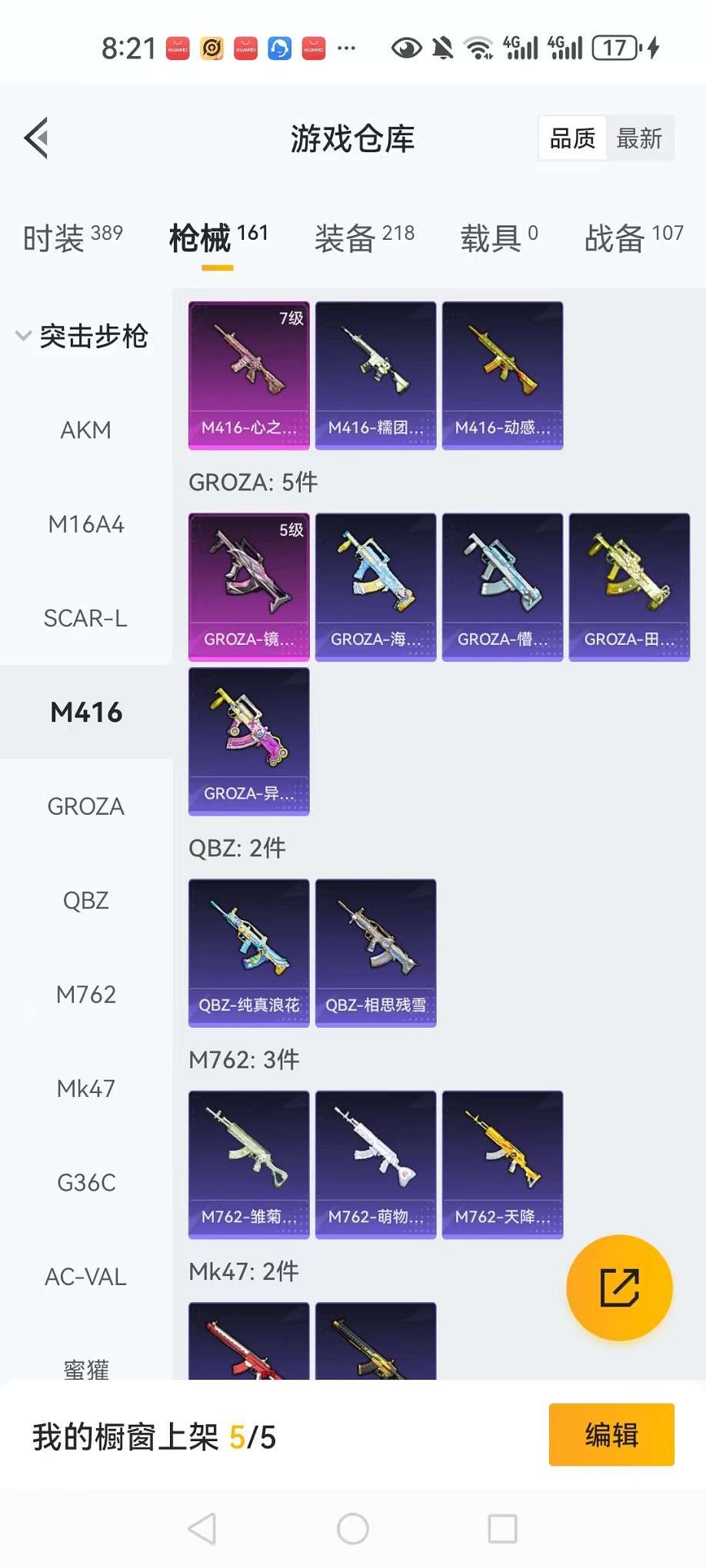The height and width of the screenshot is (1568, 706).
Task: Tap 编辑 to edit the showcase
Action: click(x=611, y=1434)
